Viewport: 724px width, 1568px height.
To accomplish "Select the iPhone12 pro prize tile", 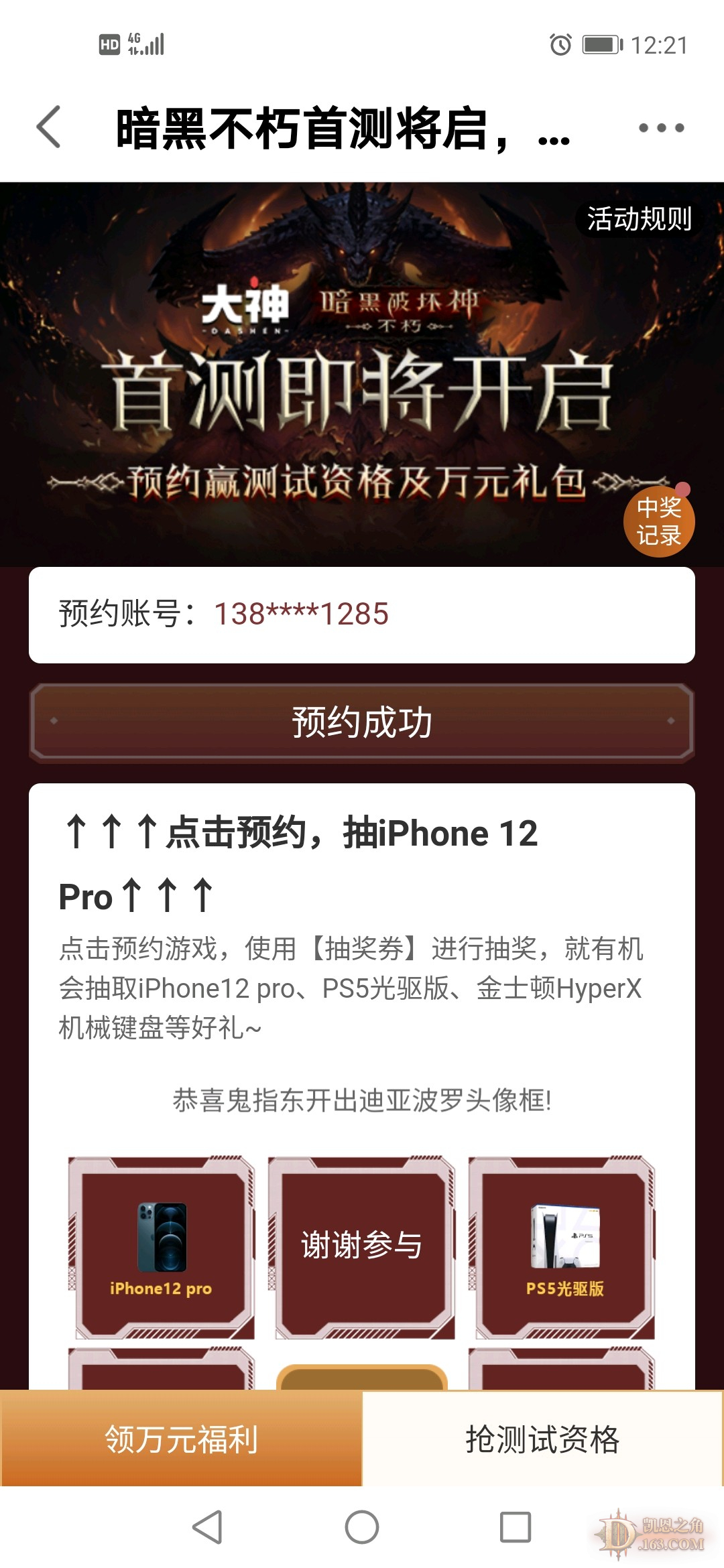I will point(161,1248).
